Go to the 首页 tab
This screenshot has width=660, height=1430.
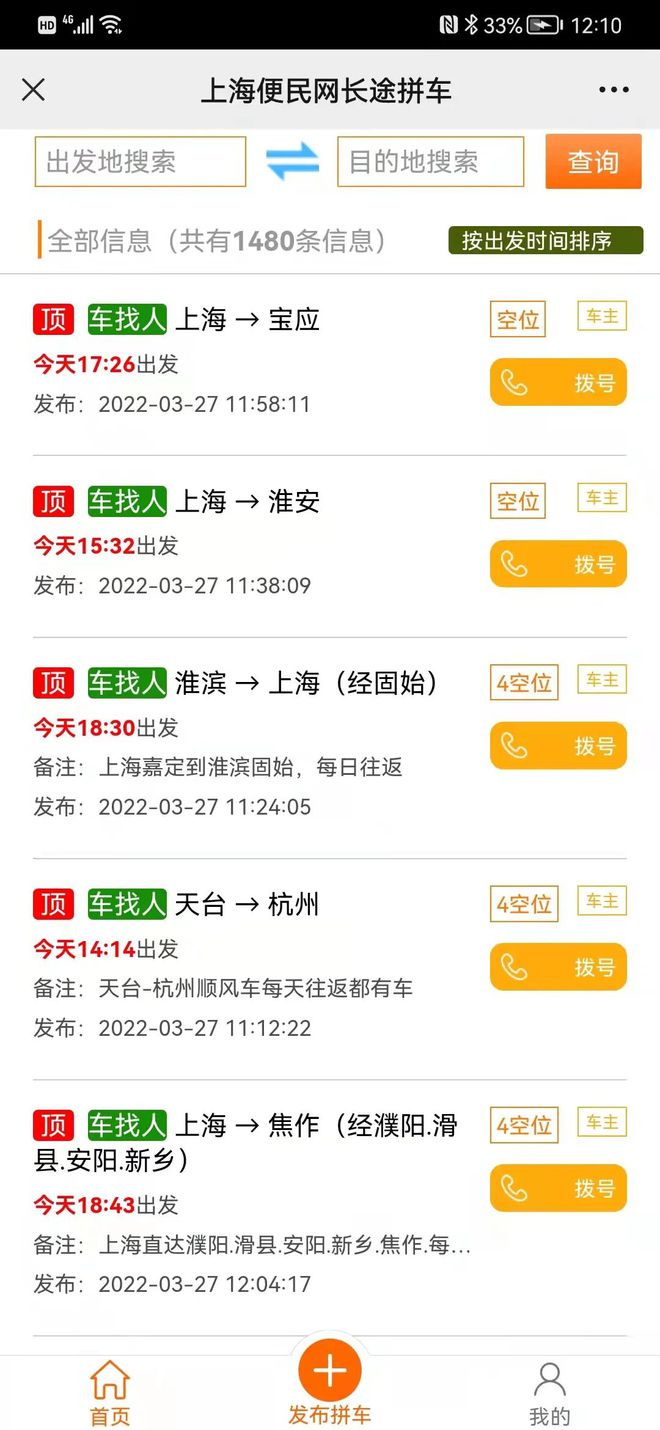(x=110, y=1392)
